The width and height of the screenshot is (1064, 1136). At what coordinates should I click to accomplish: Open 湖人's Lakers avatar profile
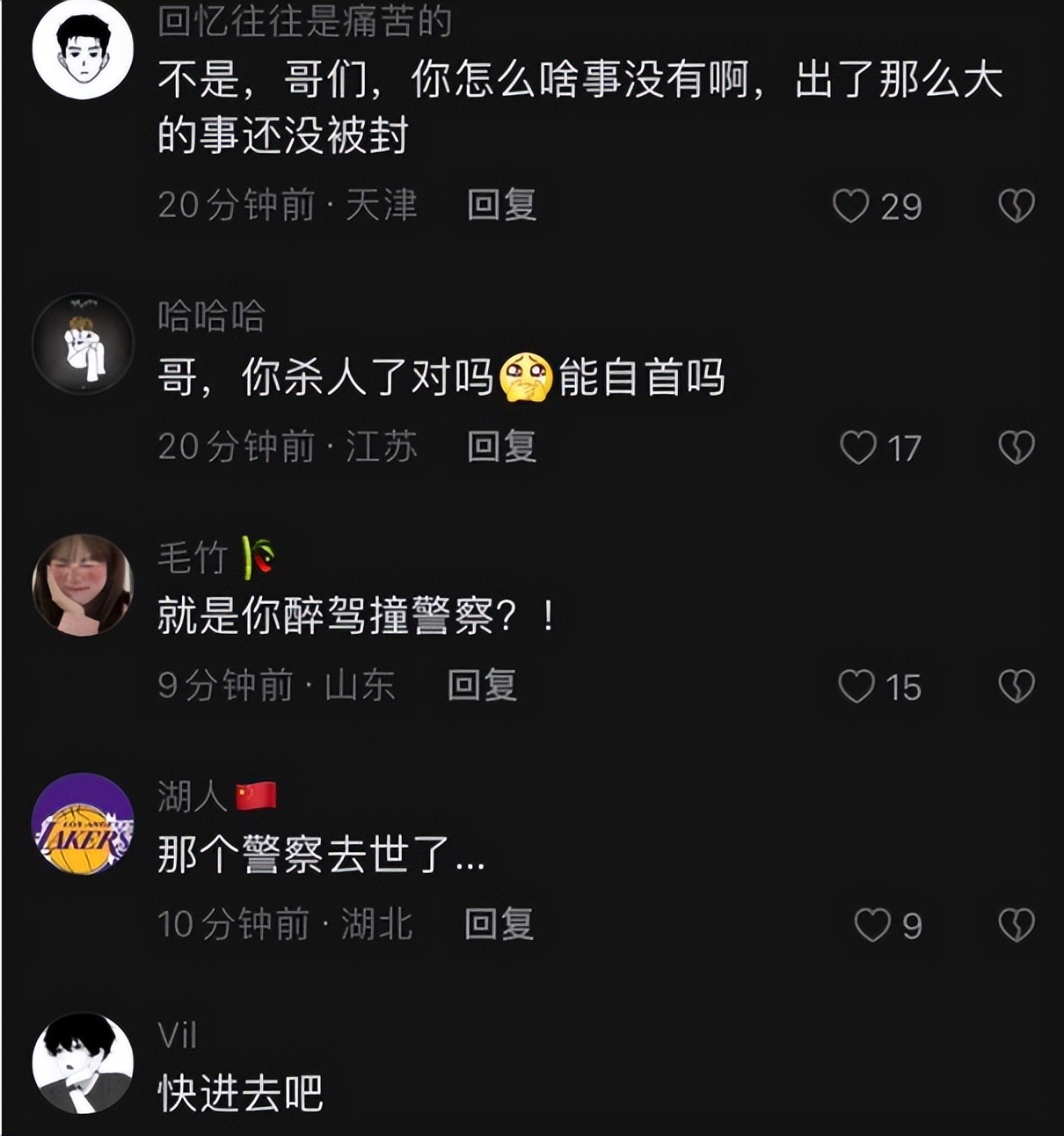coord(83,824)
